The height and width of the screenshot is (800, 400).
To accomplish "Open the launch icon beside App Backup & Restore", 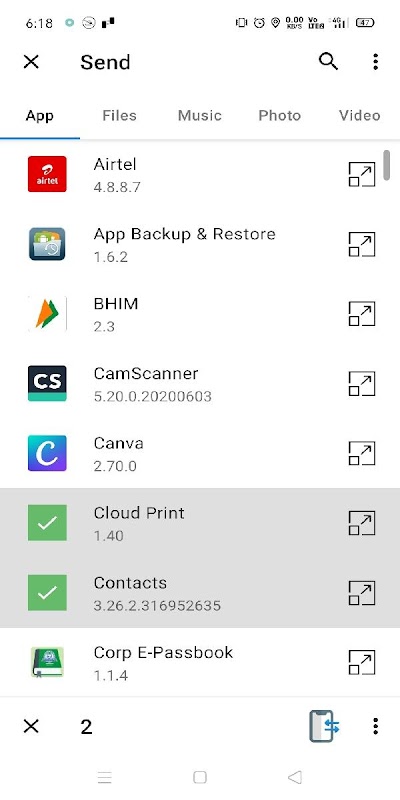I will click(x=362, y=244).
